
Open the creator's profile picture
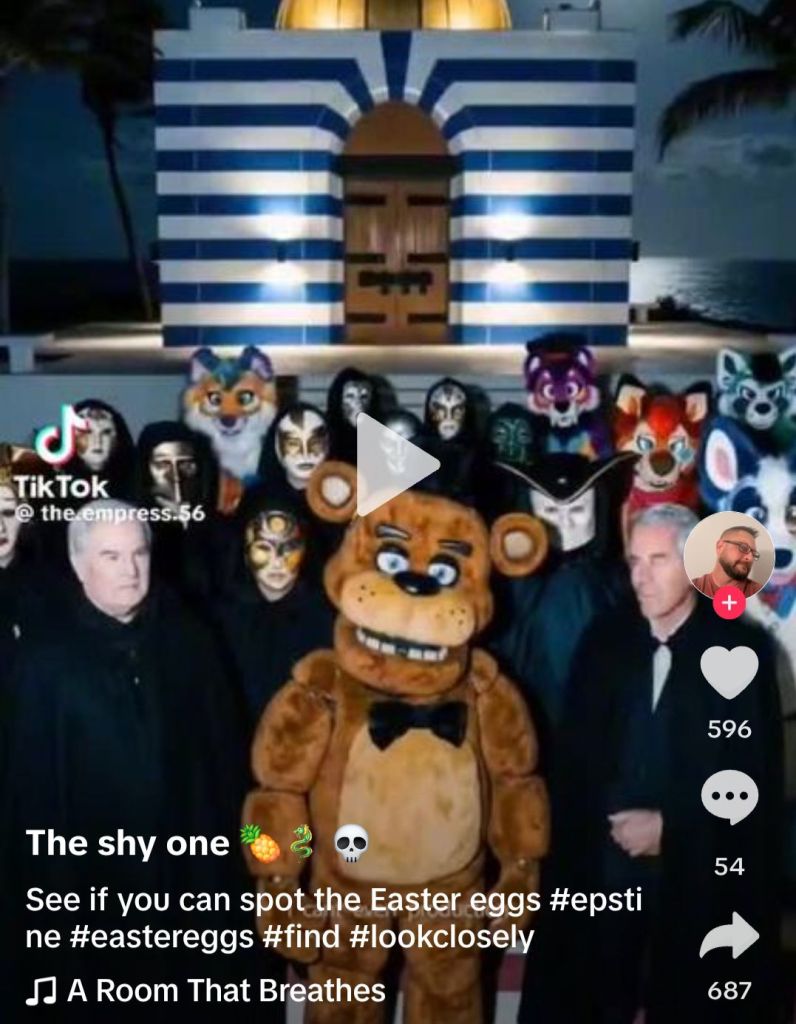(x=729, y=554)
